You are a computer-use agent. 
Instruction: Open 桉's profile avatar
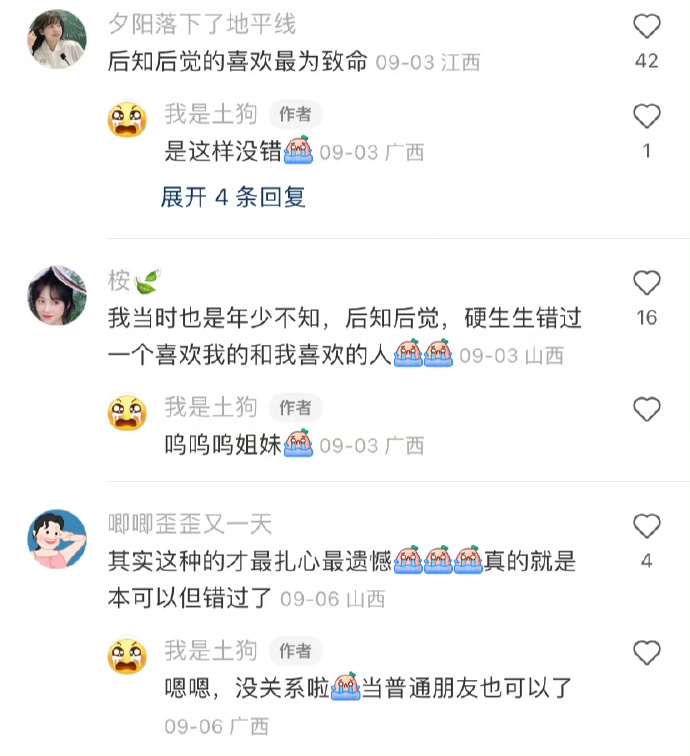click(57, 295)
